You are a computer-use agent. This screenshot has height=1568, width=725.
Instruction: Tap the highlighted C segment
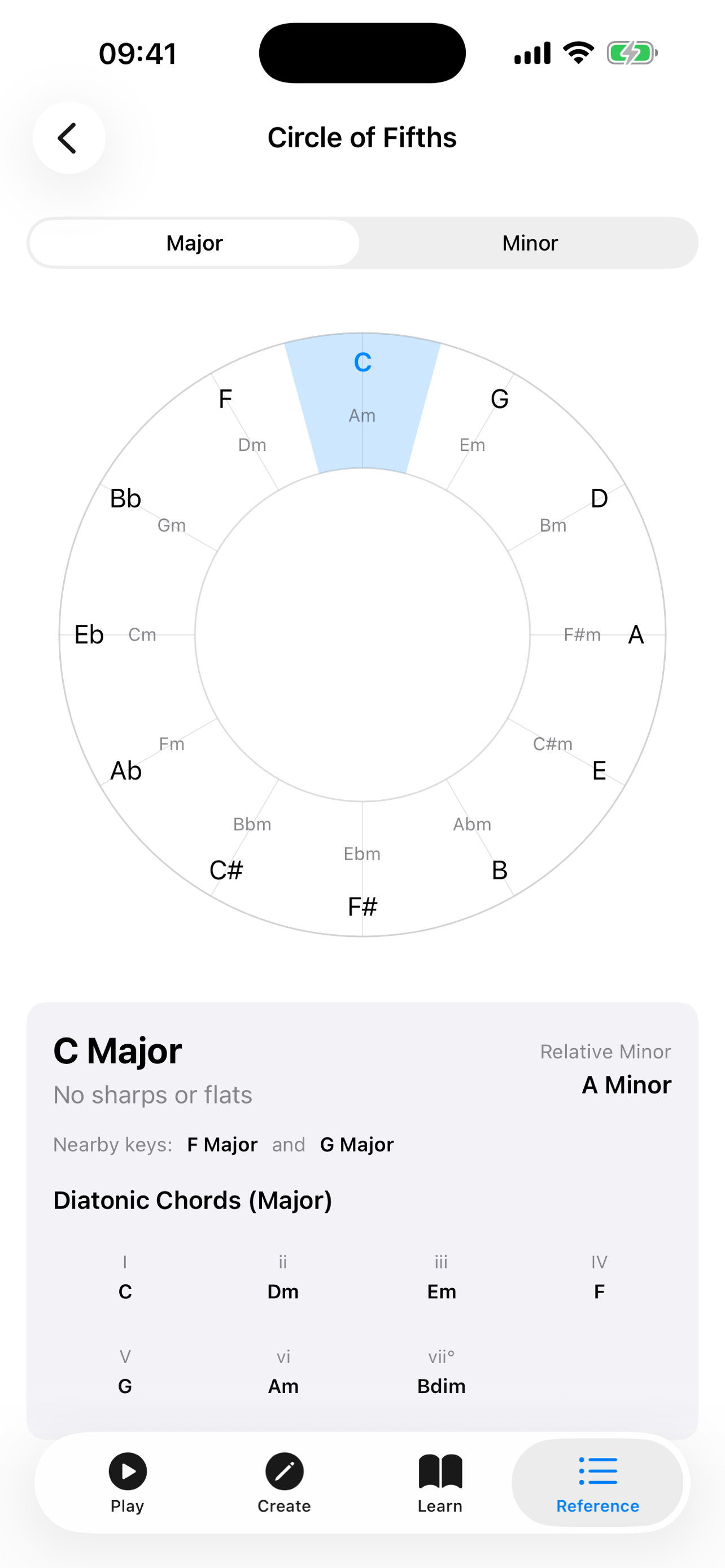pyautogui.click(x=361, y=363)
